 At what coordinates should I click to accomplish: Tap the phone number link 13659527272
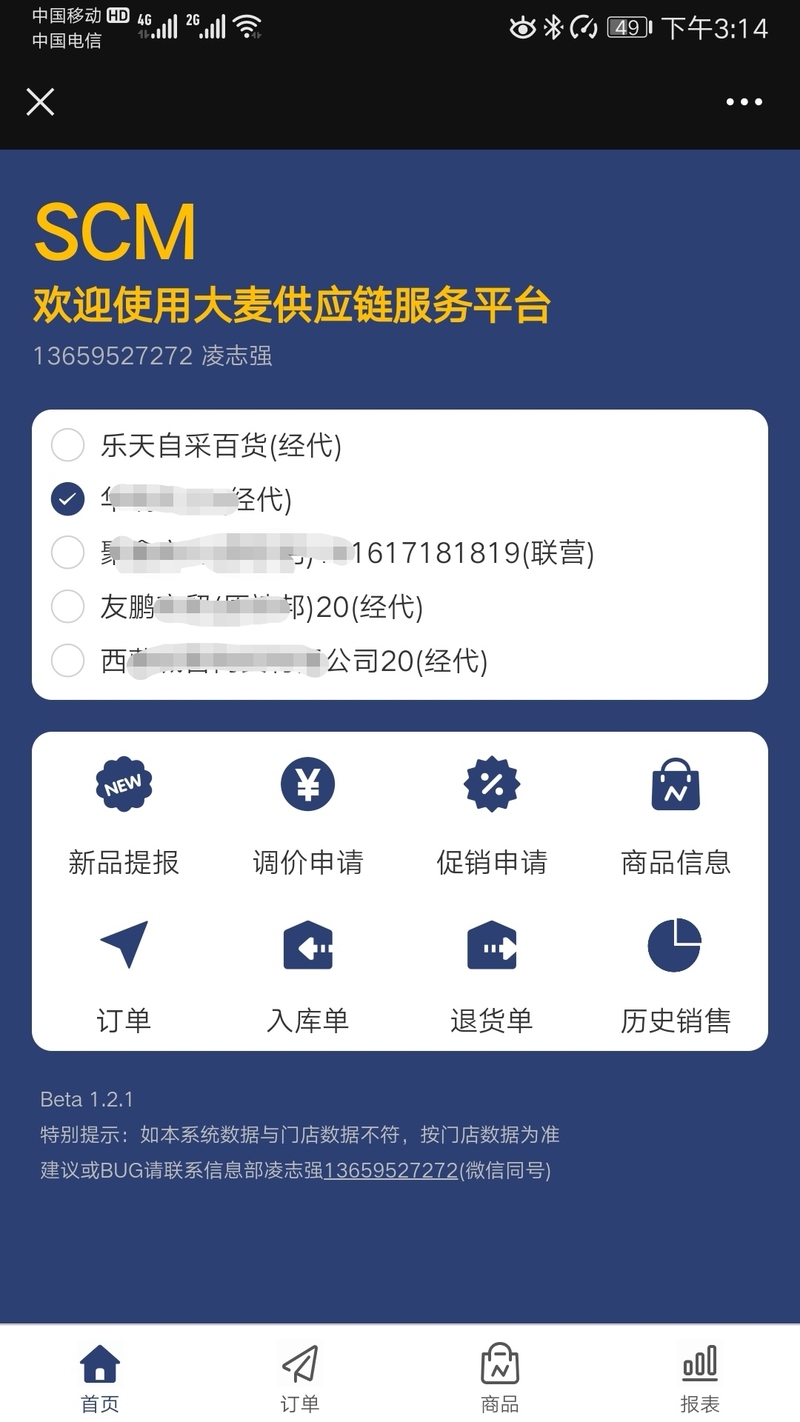(391, 1170)
